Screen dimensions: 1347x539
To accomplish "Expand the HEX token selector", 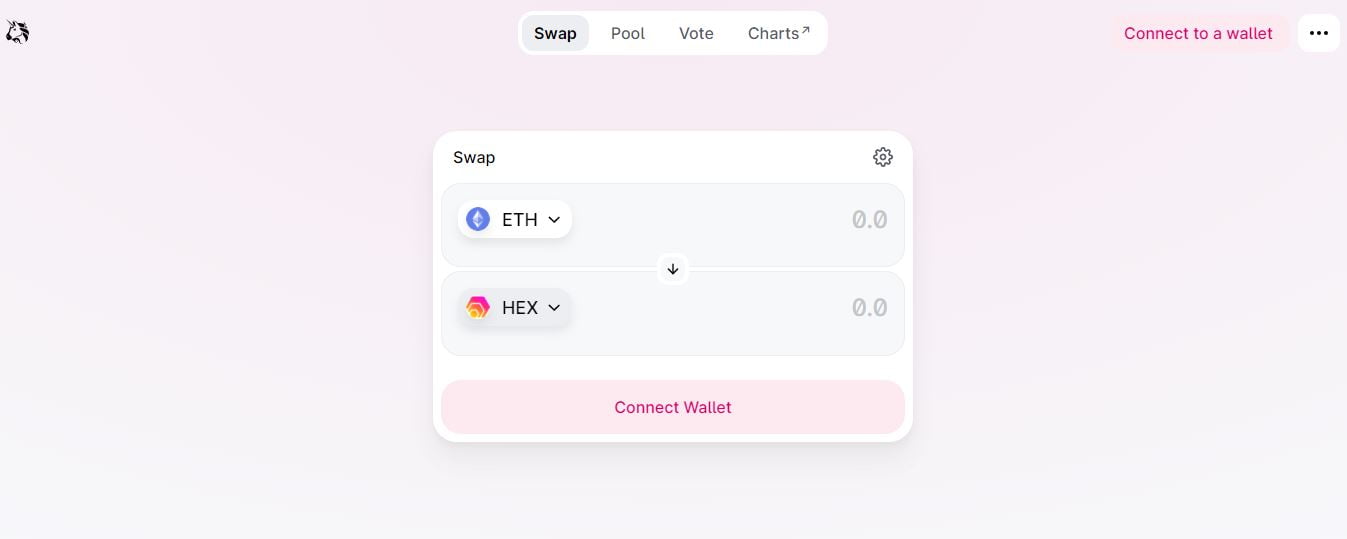I will (515, 308).
